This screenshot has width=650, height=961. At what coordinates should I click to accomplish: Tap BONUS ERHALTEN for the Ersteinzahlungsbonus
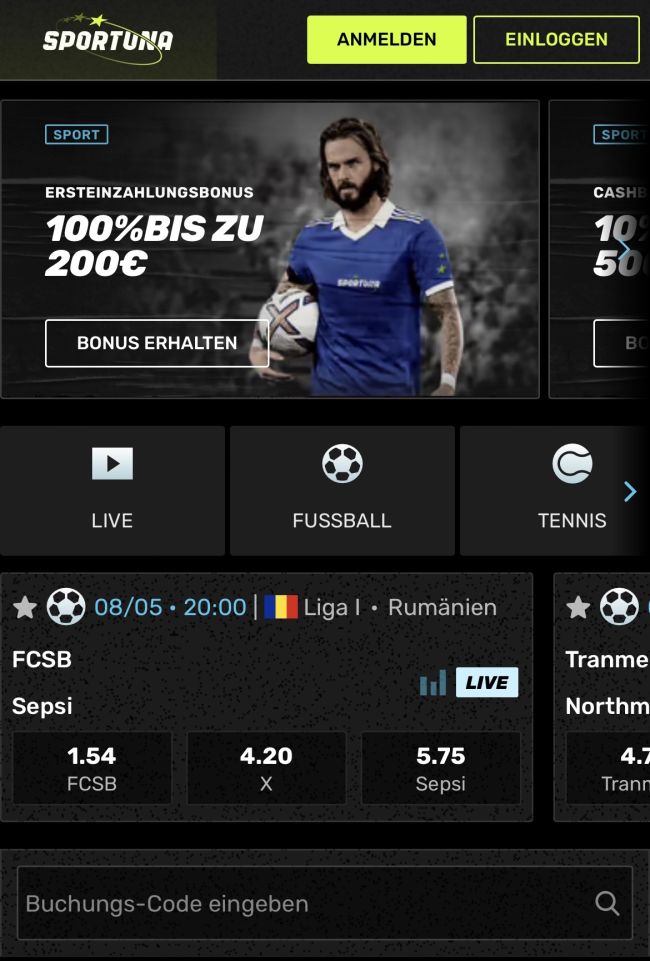[x=157, y=343]
